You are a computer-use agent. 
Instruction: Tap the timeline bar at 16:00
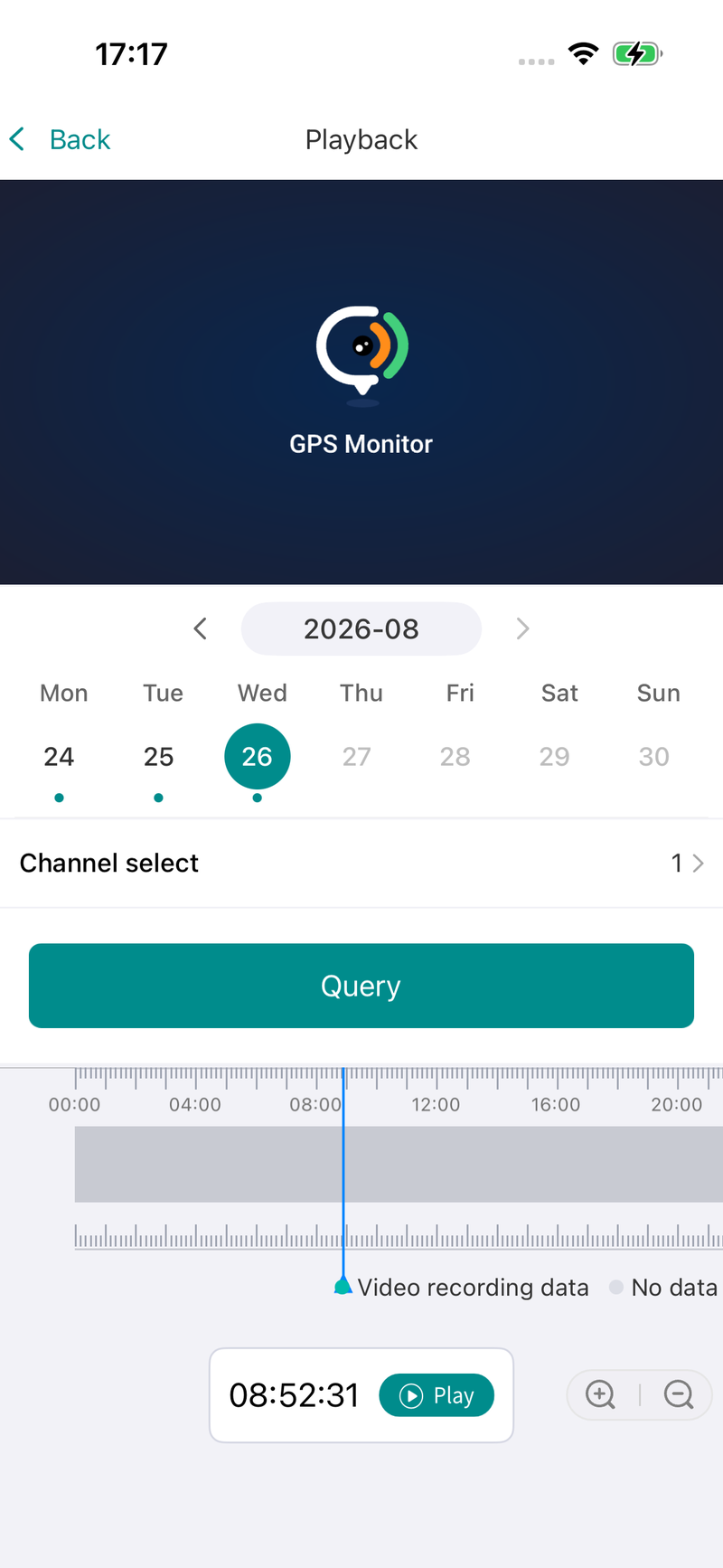point(556,1164)
